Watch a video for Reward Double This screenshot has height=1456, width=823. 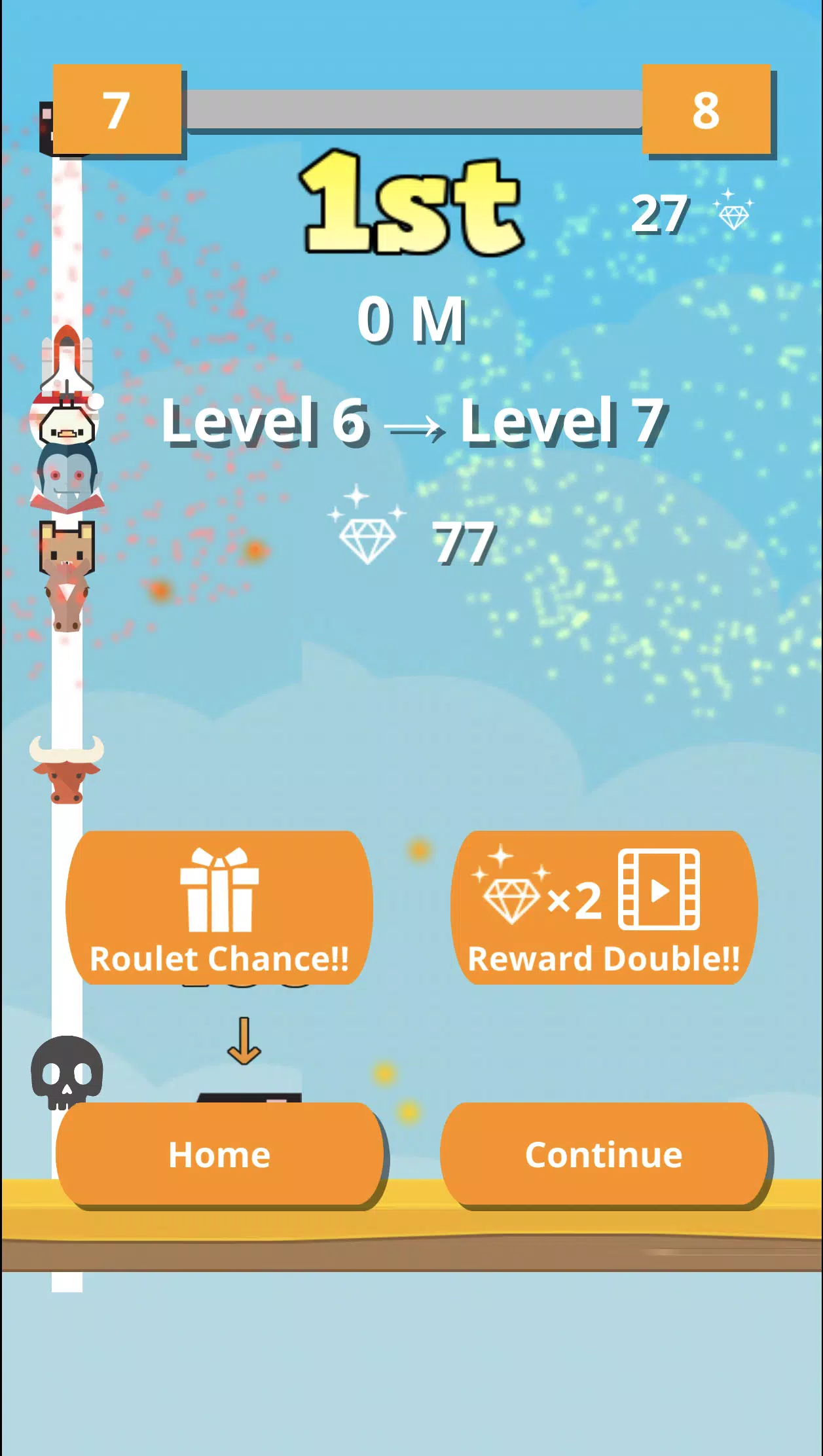pyautogui.click(x=604, y=908)
